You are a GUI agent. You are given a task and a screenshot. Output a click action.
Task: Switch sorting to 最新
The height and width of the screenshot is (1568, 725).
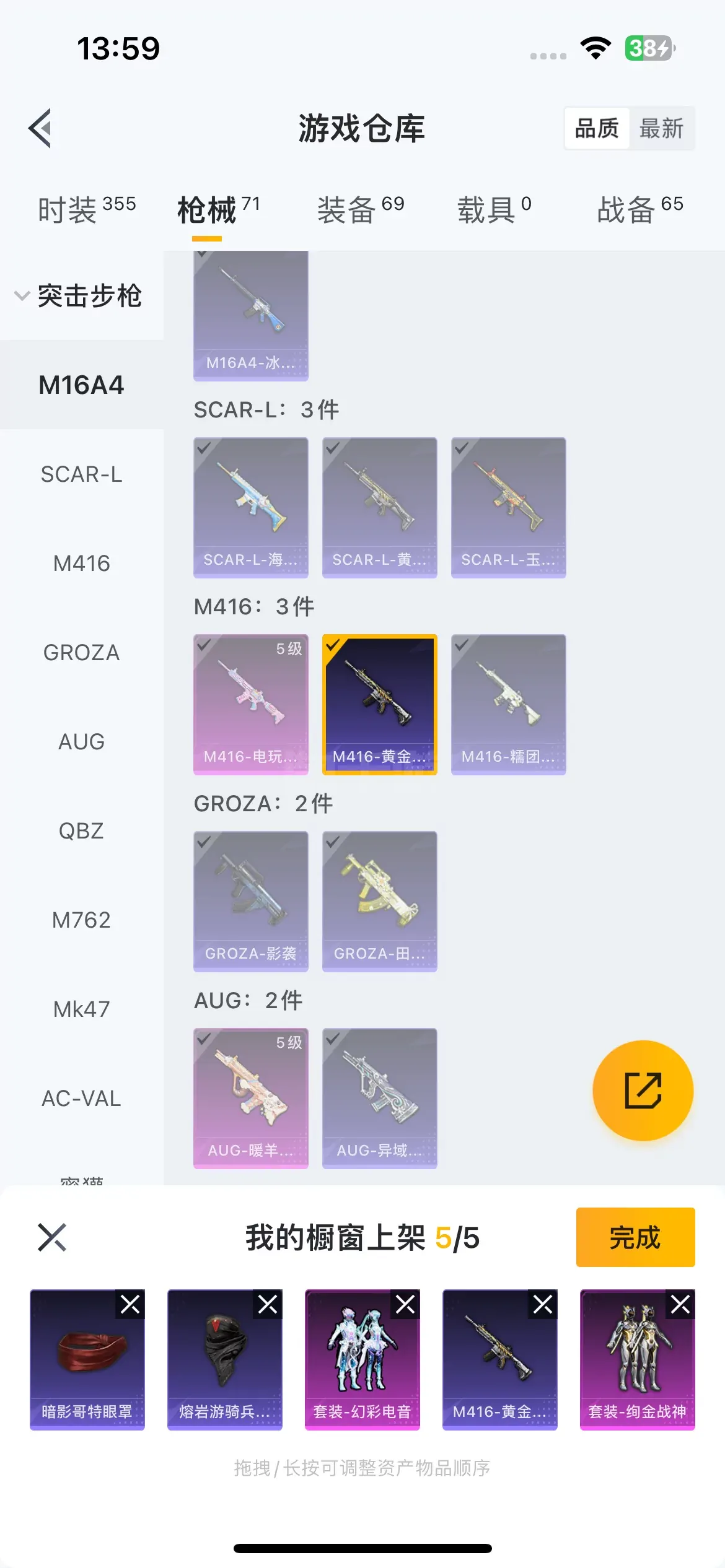pyautogui.click(x=661, y=128)
